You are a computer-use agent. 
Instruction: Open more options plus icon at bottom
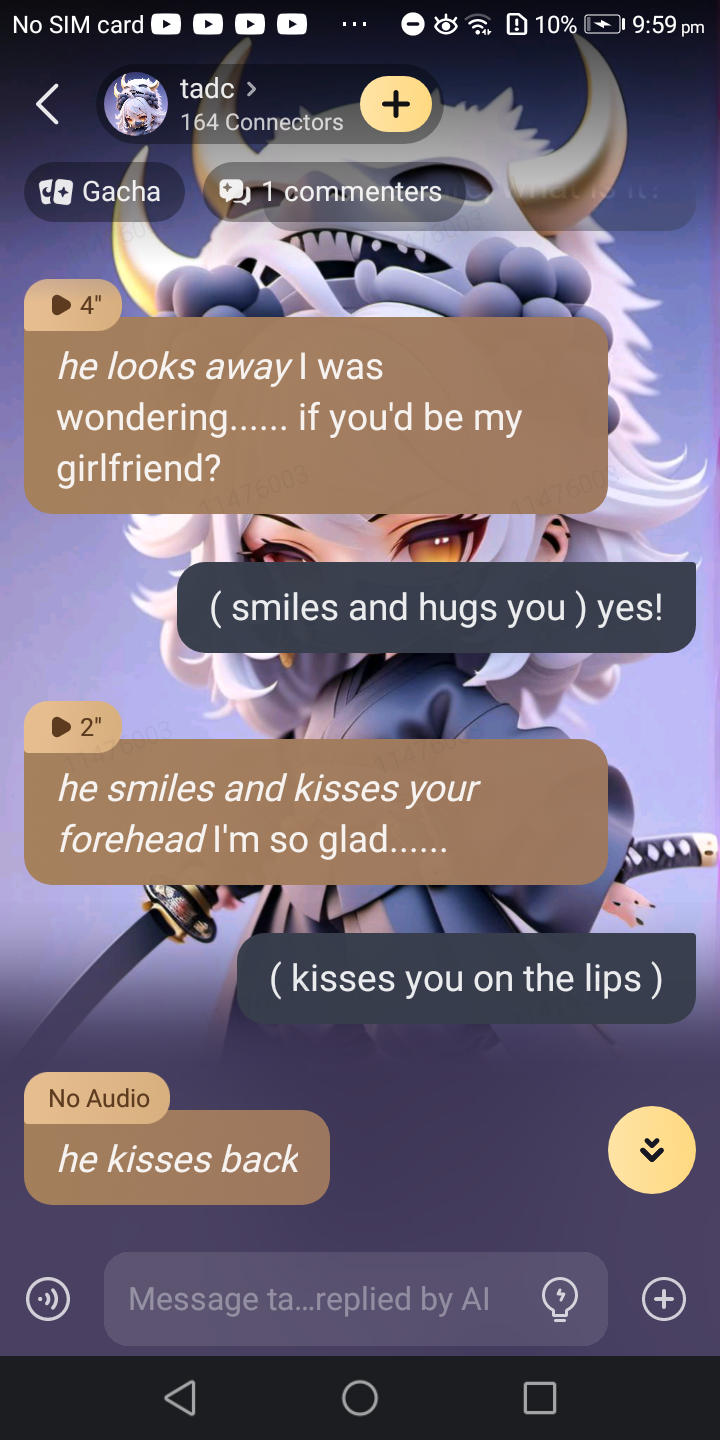pyautogui.click(x=663, y=1299)
